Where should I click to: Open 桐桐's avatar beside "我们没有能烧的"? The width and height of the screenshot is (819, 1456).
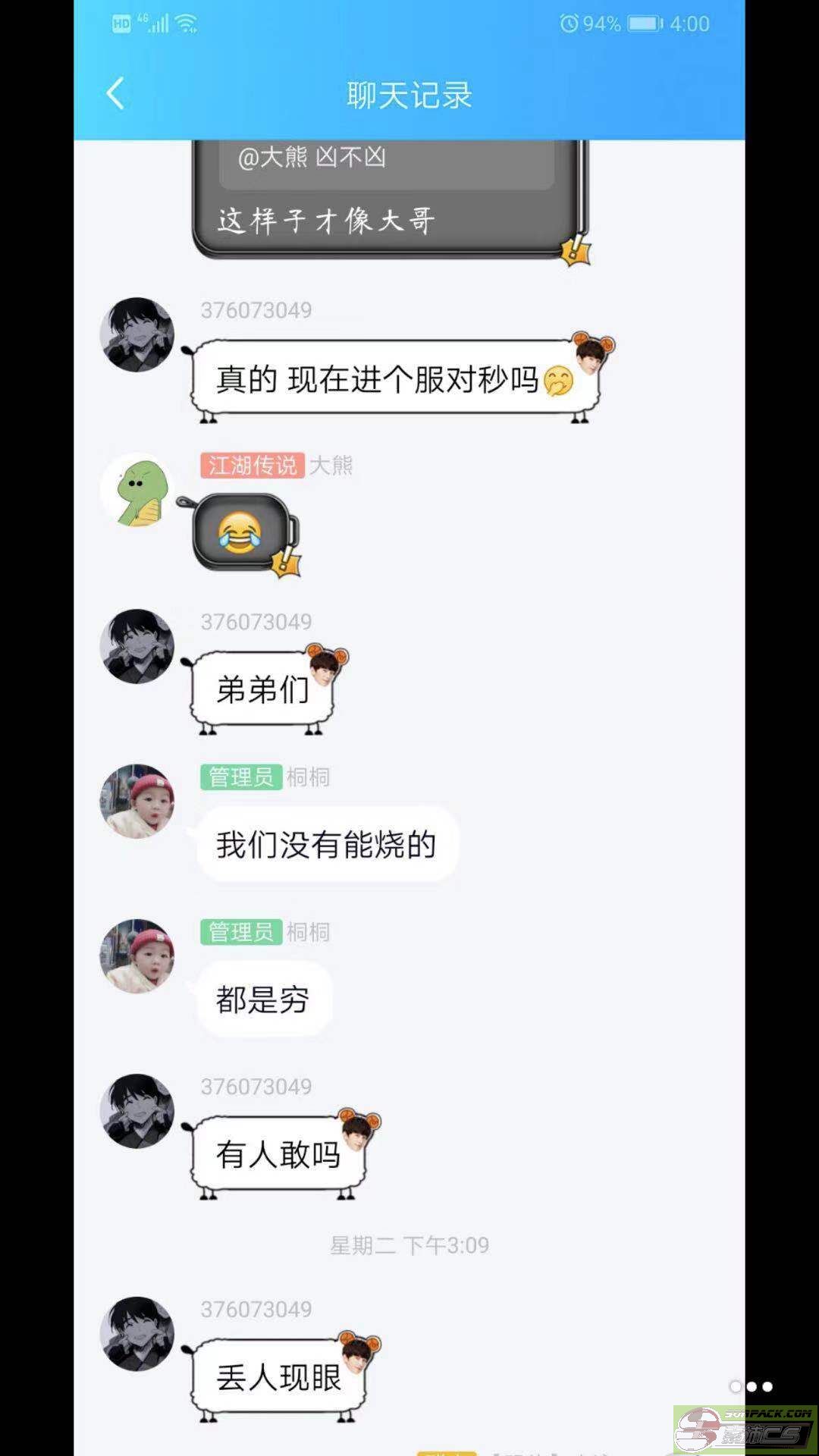137,801
